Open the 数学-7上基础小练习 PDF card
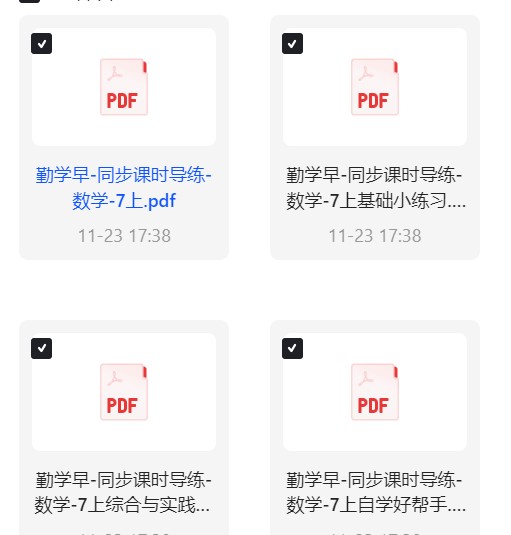This screenshot has width=511, height=535. pos(375,137)
